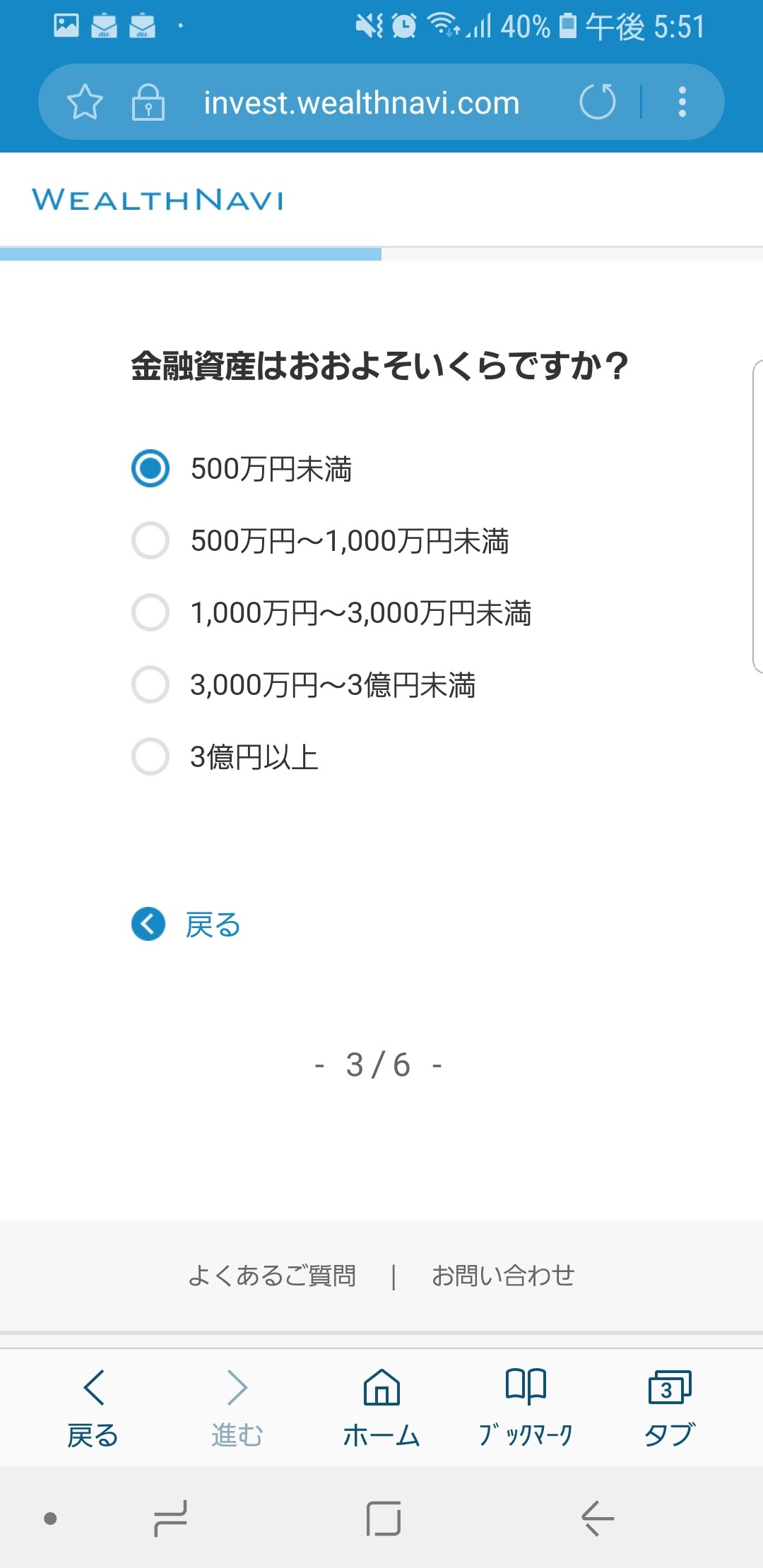The height and width of the screenshot is (1568, 763).
Task: Tap the browser 戻る toolbar button
Action: (x=93, y=1407)
